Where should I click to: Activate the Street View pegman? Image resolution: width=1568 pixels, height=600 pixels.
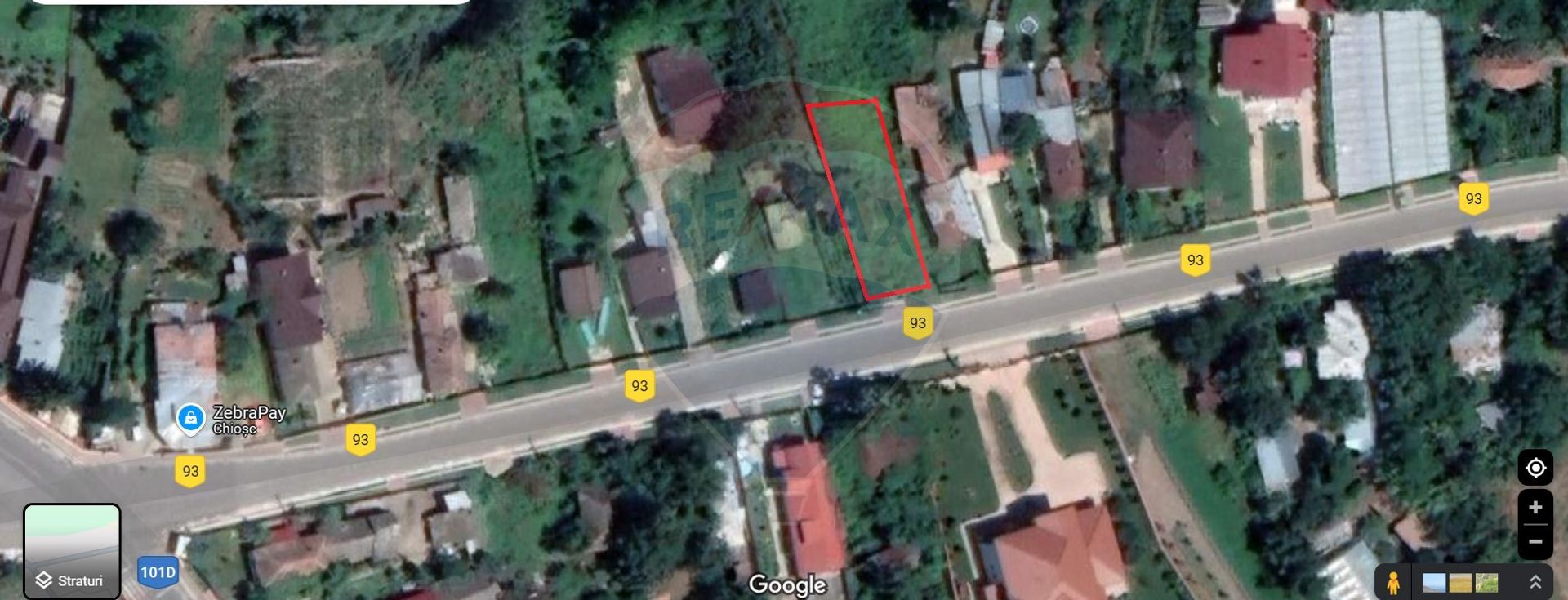tap(1393, 582)
